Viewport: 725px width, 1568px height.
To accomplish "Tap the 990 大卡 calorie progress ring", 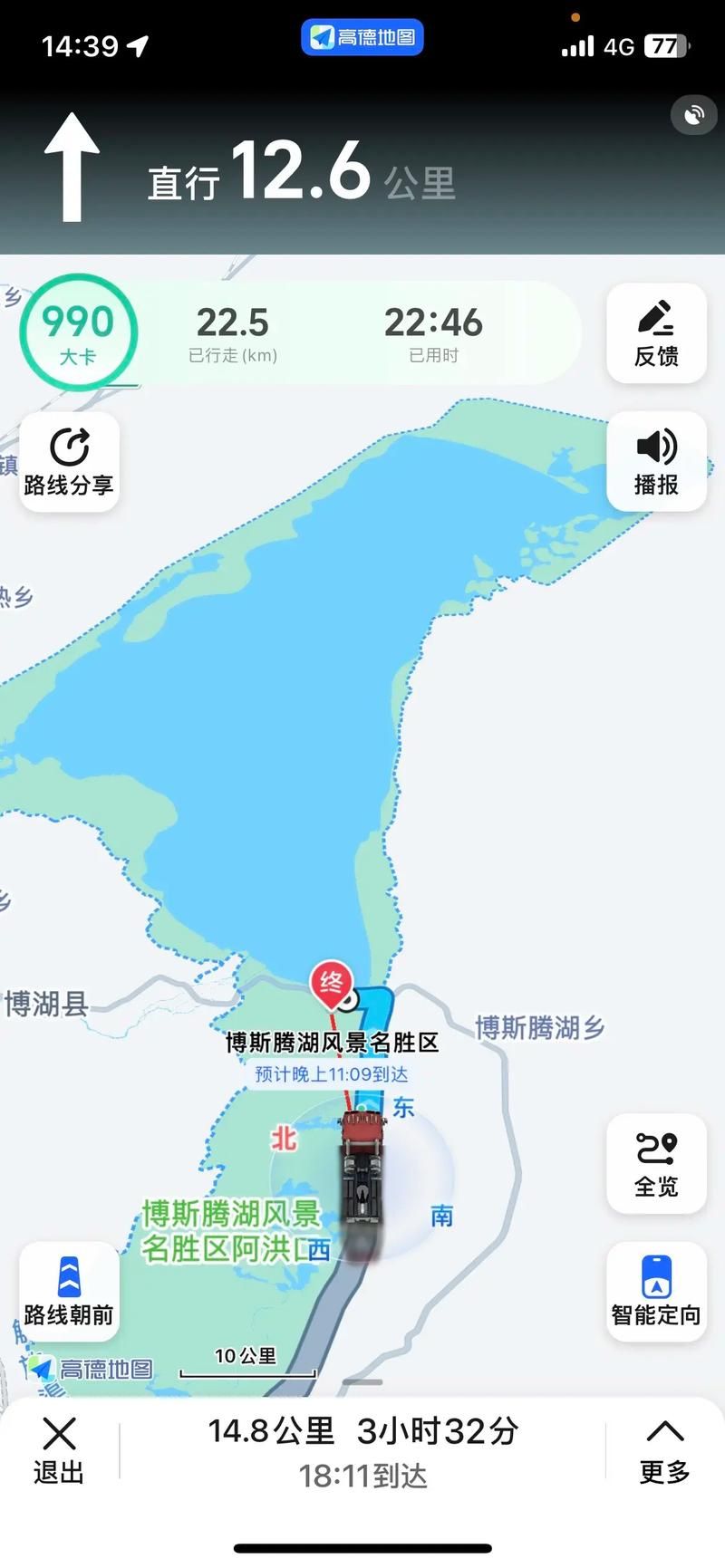I will click(77, 332).
